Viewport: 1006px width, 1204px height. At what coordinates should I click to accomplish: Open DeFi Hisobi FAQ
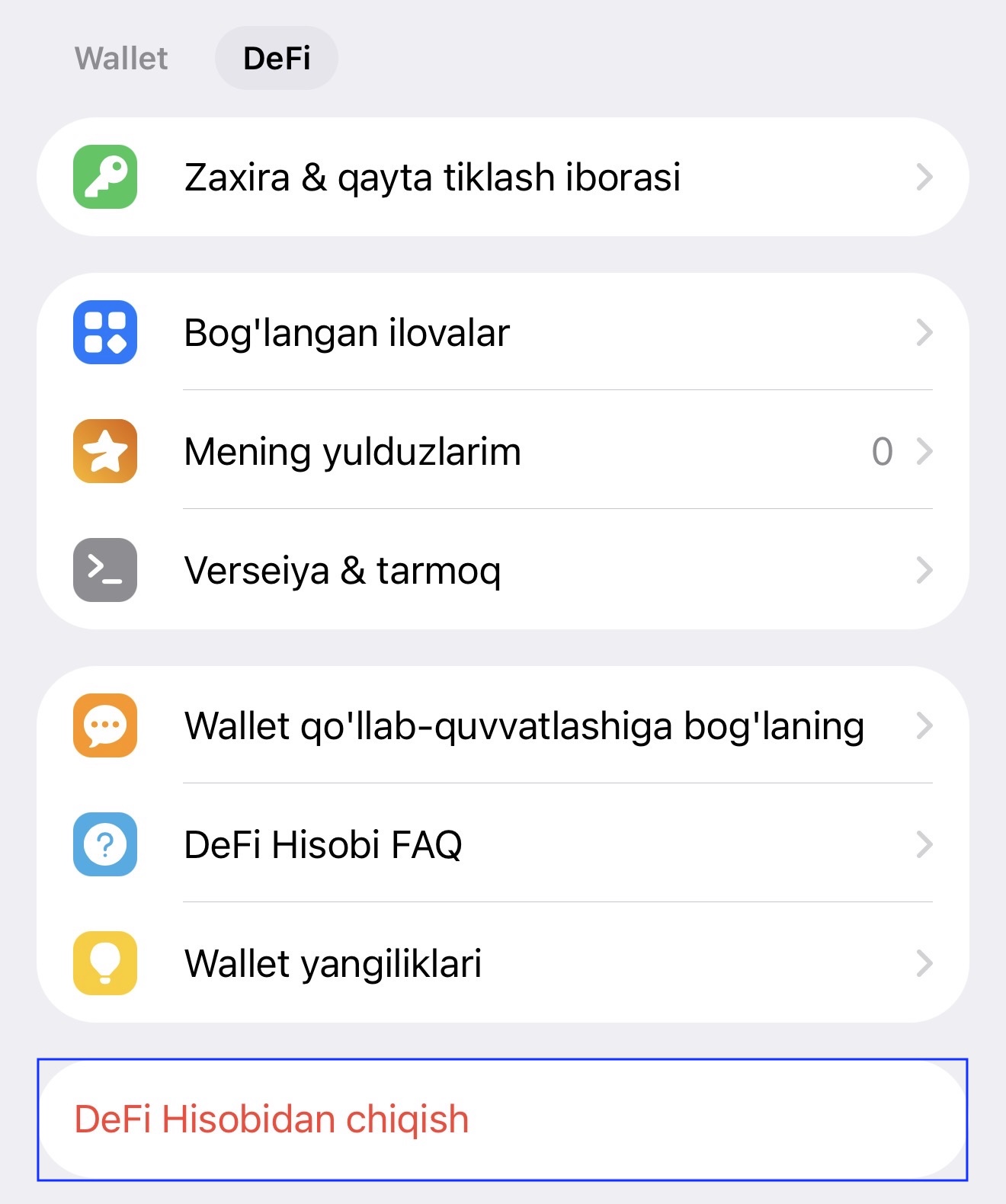[503, 844]
